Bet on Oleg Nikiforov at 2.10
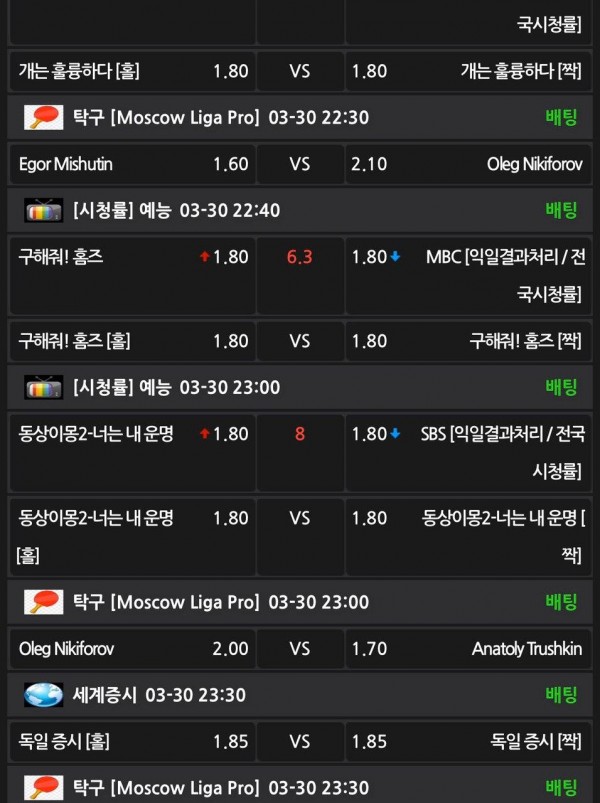 pyautogui.click(x=468, y=164)
